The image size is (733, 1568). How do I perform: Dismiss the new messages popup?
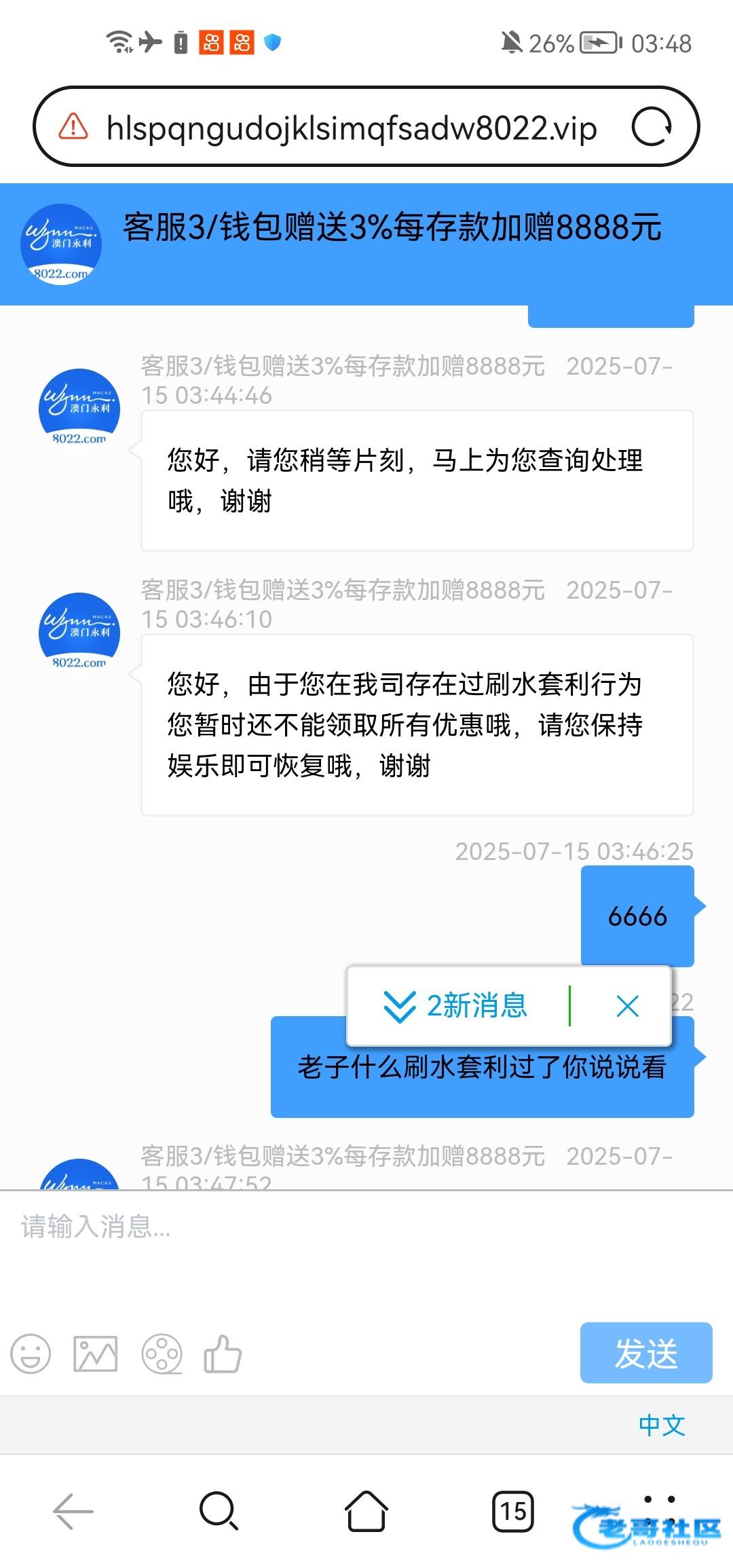(x=627, y=1006)
